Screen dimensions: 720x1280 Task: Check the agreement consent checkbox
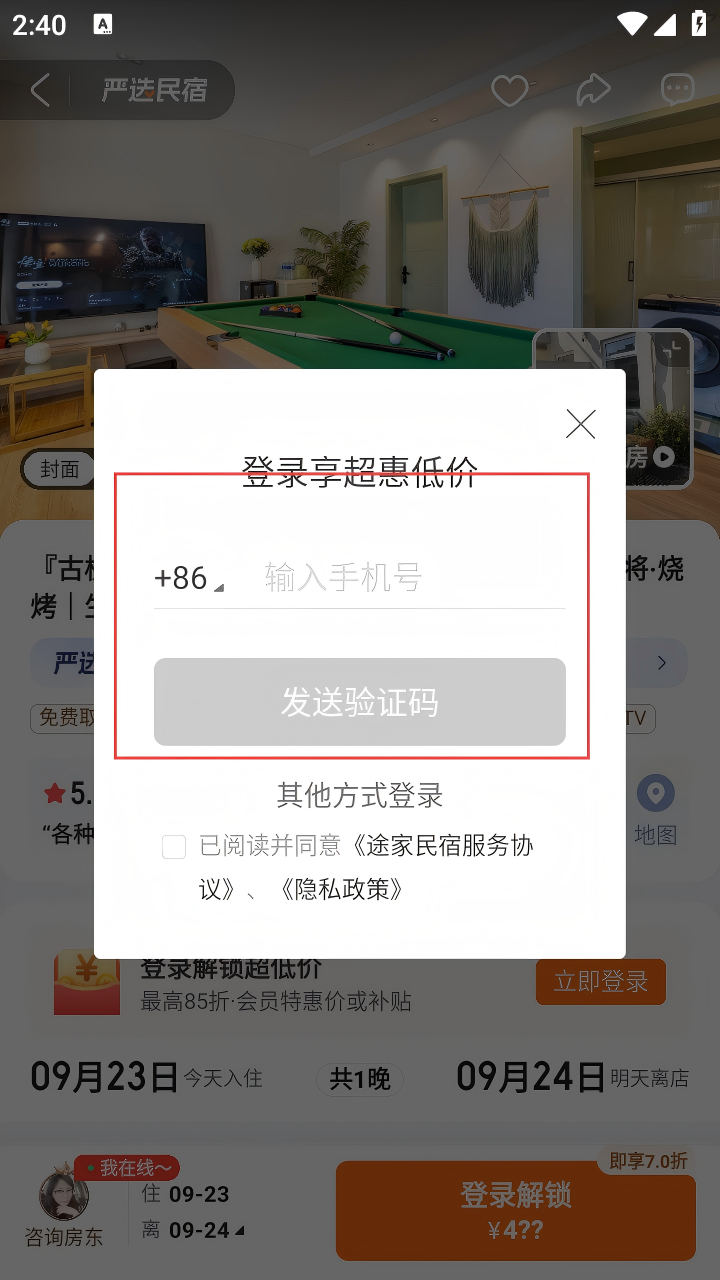pos(174,847)
